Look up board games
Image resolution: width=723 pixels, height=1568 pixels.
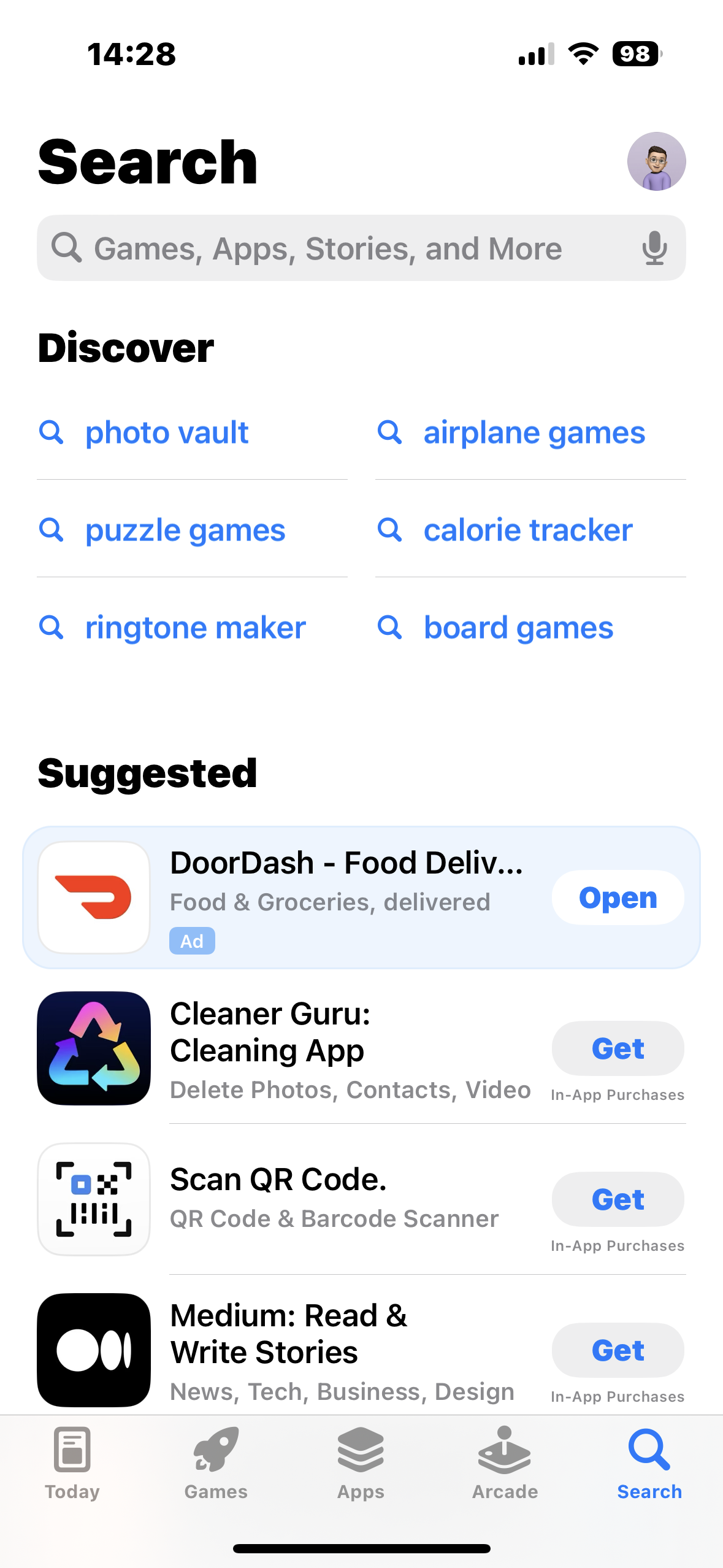click(518, 628)
